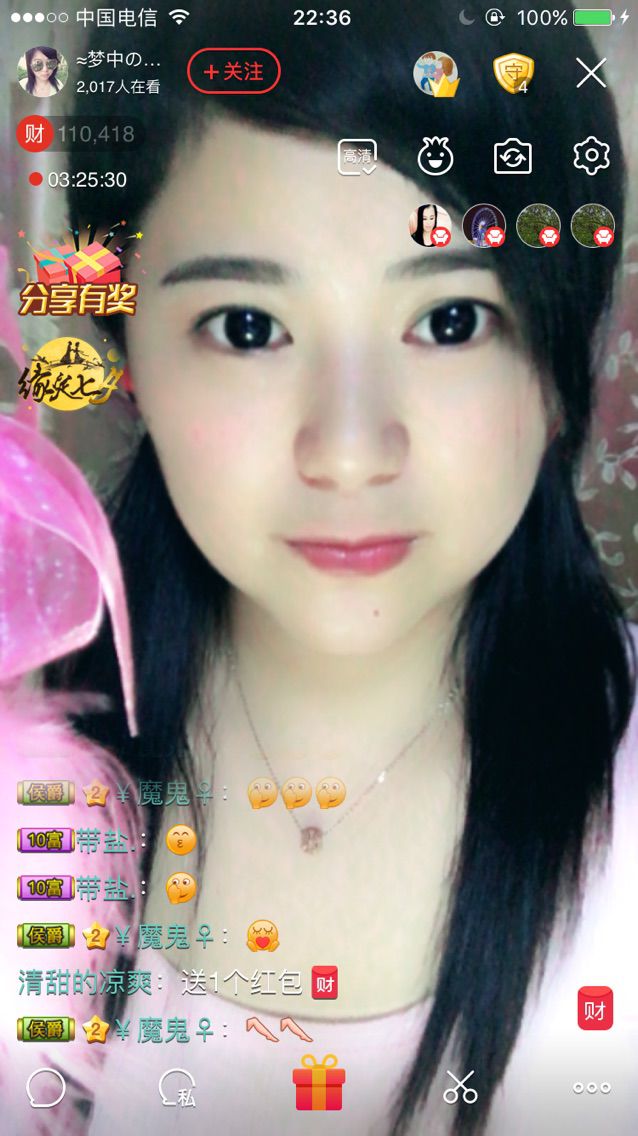Open the first viewer seat avatar
Image resolution: width=638 pixels, height=1136 pixels.
click(x=431, y=225)
